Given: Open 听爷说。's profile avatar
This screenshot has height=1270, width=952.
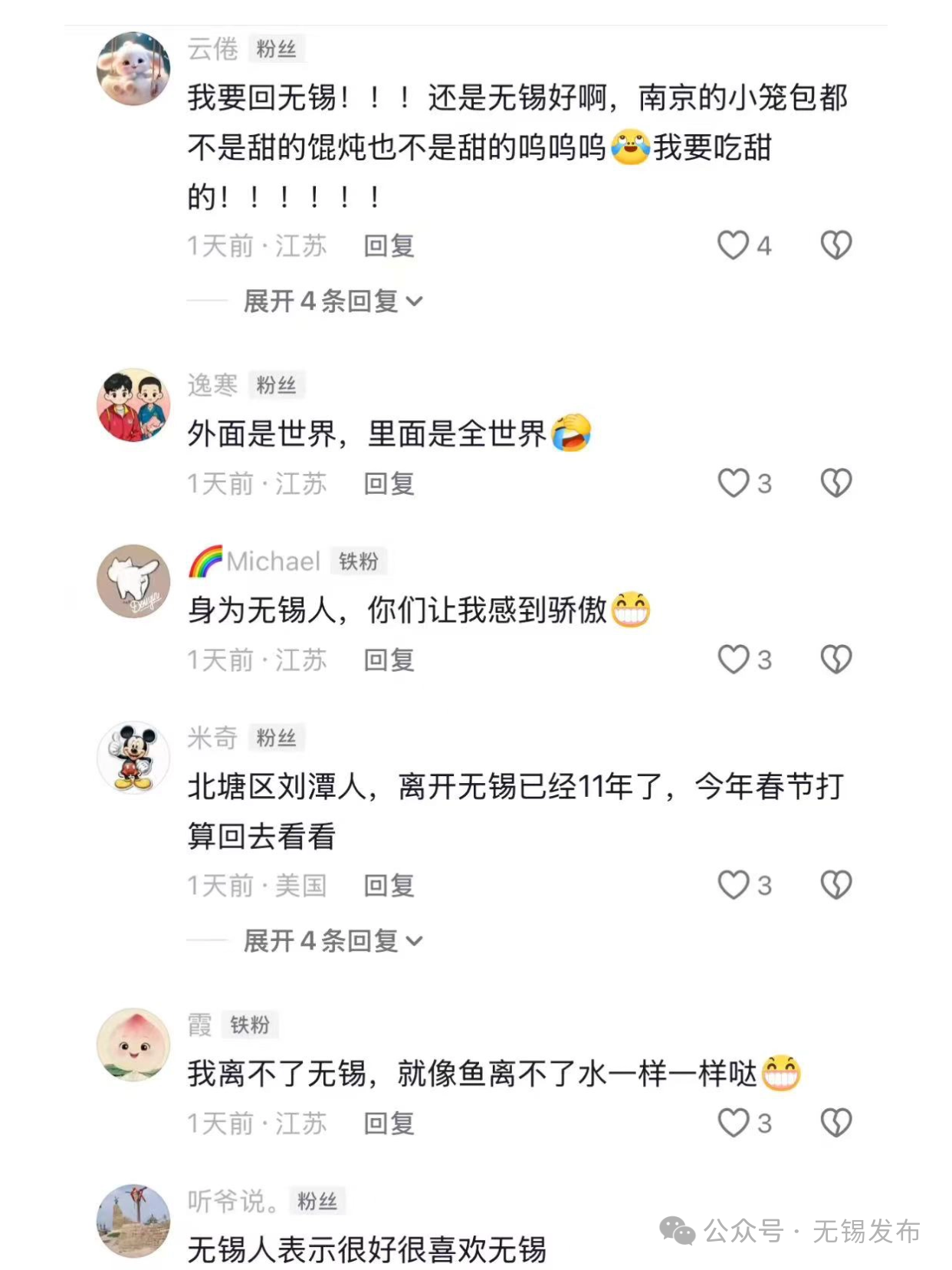Looking at the screenshot, I should click(133, 1221).
